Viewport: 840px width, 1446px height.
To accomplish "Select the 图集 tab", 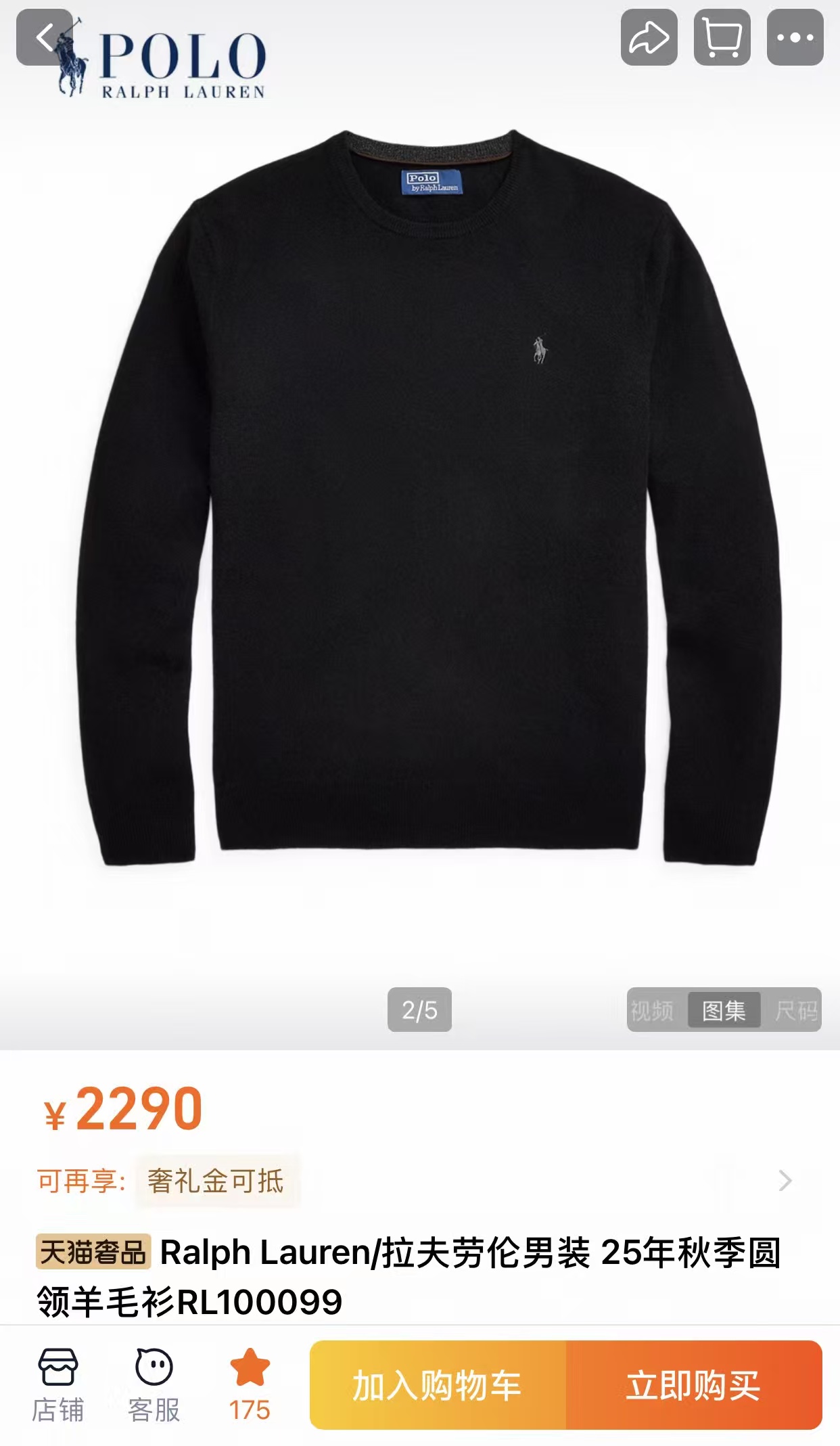I will [724, 1010].
